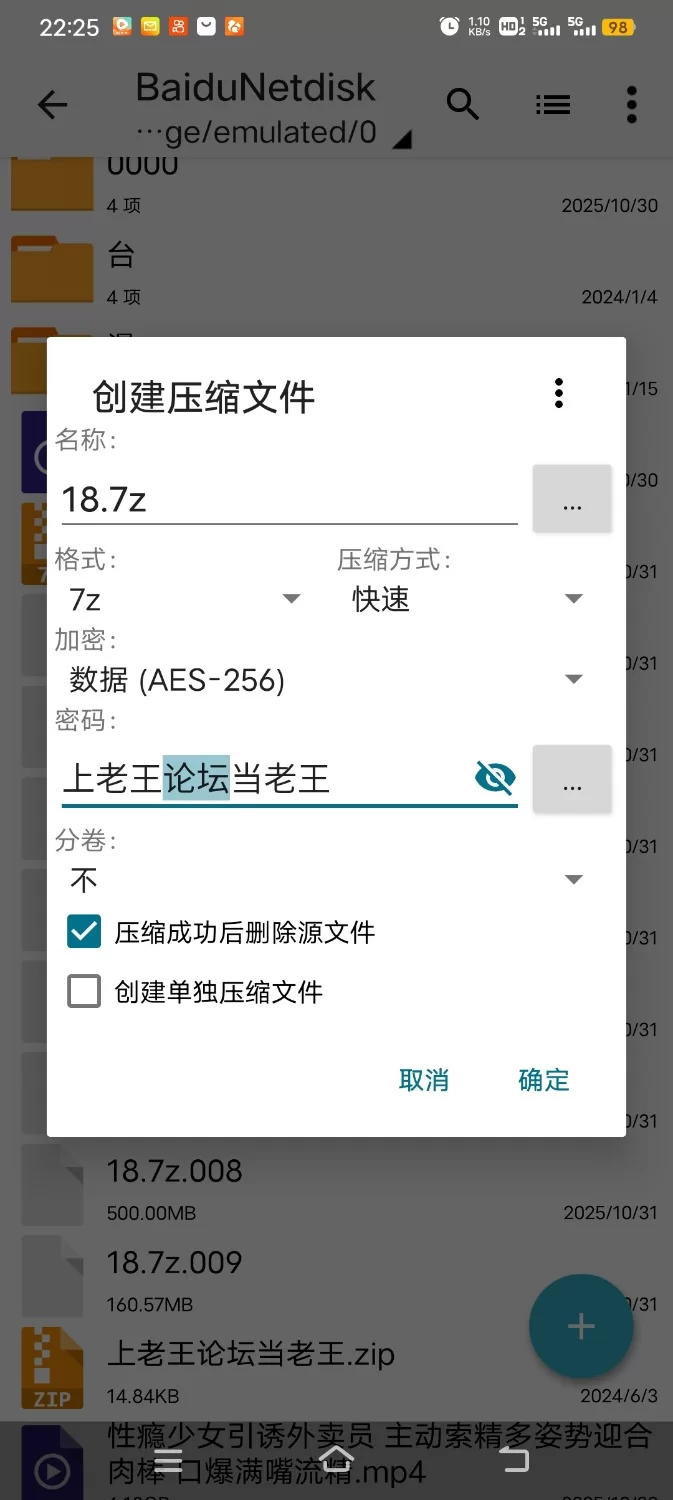Confirm with 确定 button
The width and height of the screenshot is (673, 1500).
pyautogui.click(x=544, y=1080)
